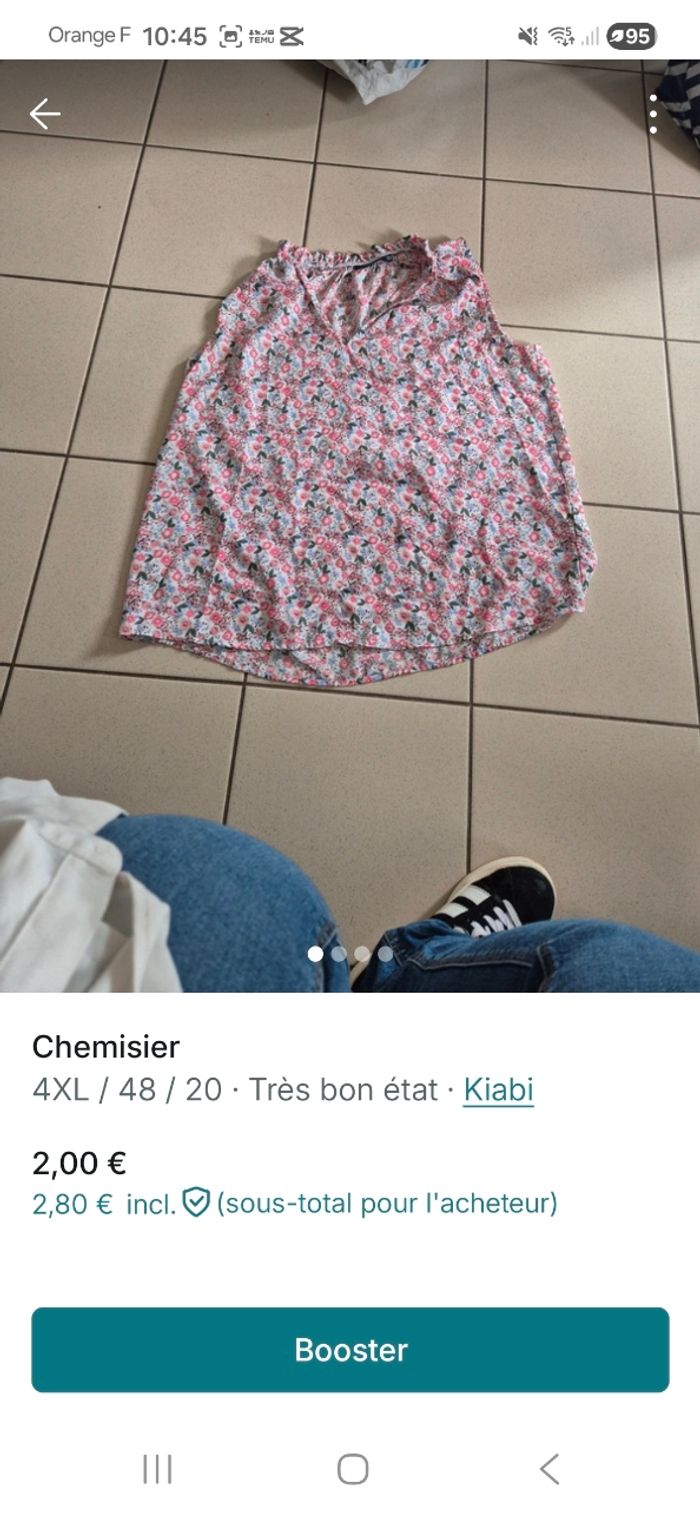Open the Kiabi brand link
This screenshot has width=700, height=1517.
click(x=498, y=1089)
